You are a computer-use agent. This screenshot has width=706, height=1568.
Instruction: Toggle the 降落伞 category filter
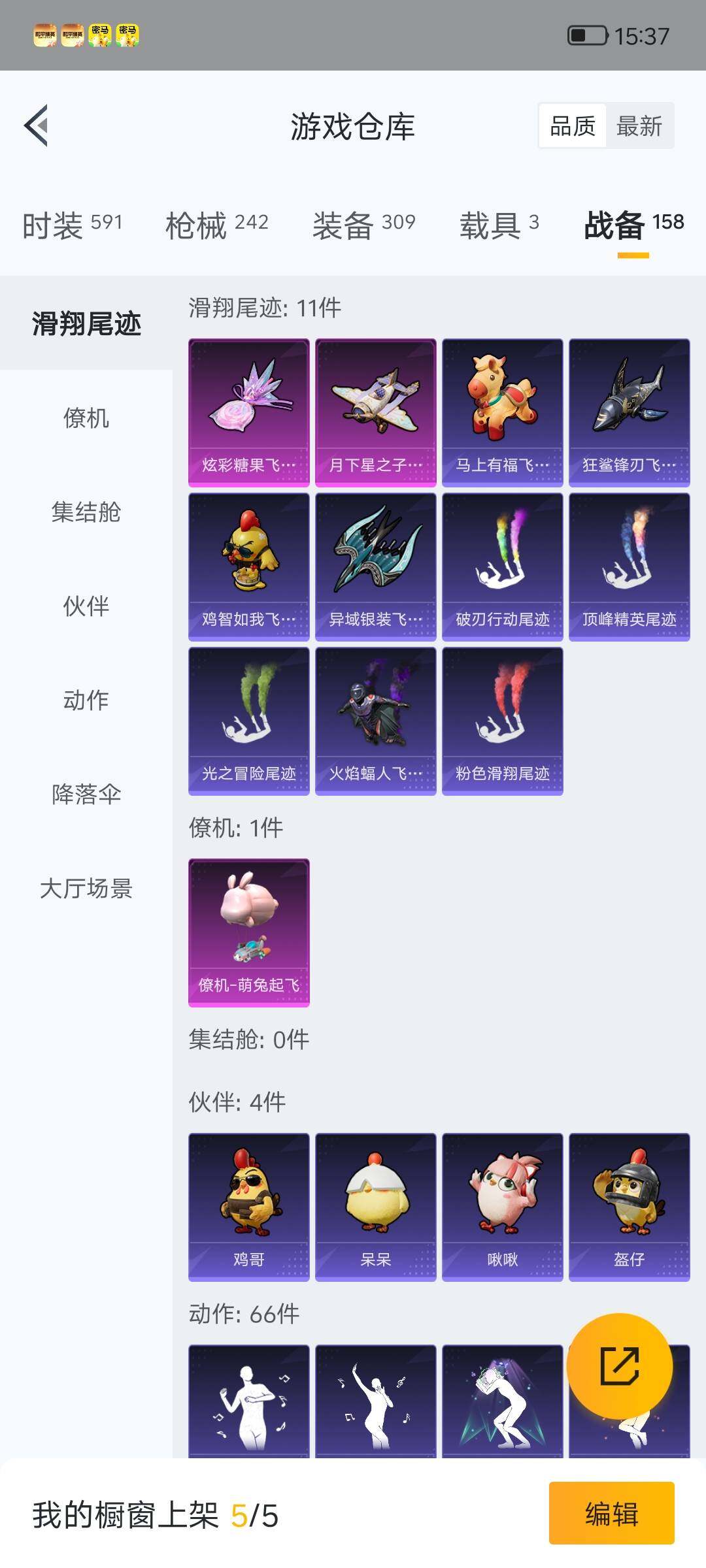(x=85, y=796)
